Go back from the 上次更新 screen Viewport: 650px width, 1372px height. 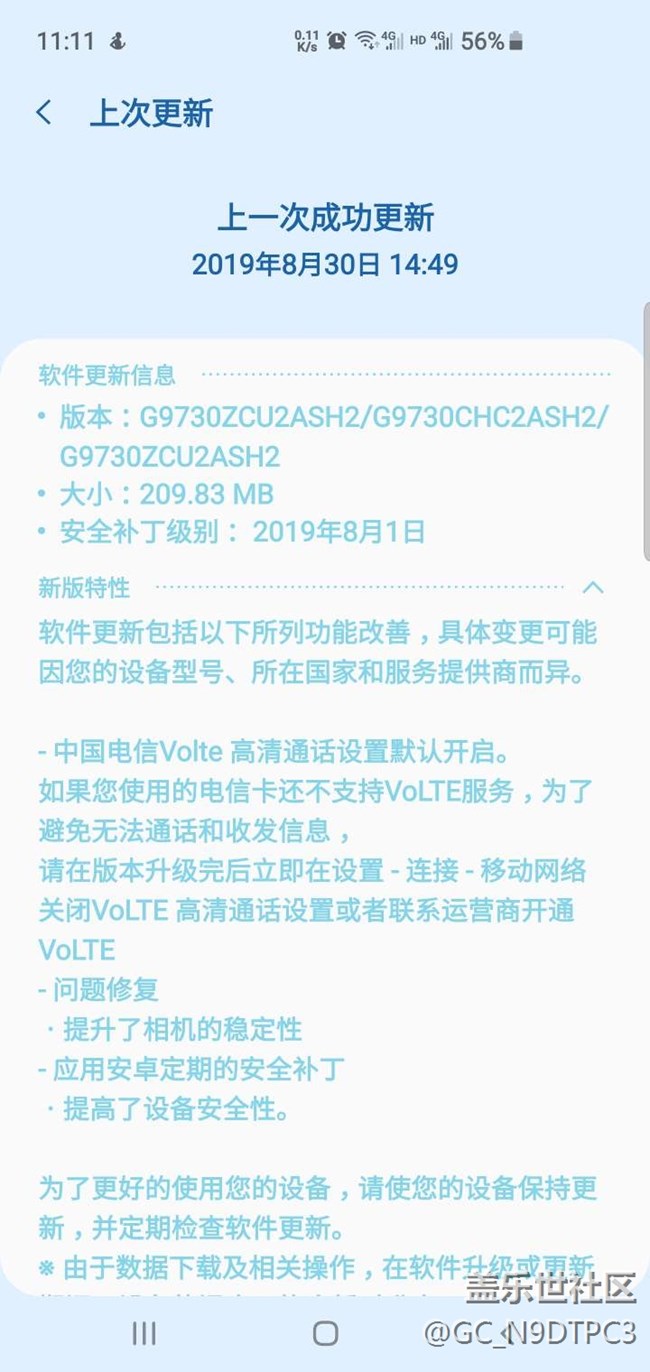click(44, 112)
